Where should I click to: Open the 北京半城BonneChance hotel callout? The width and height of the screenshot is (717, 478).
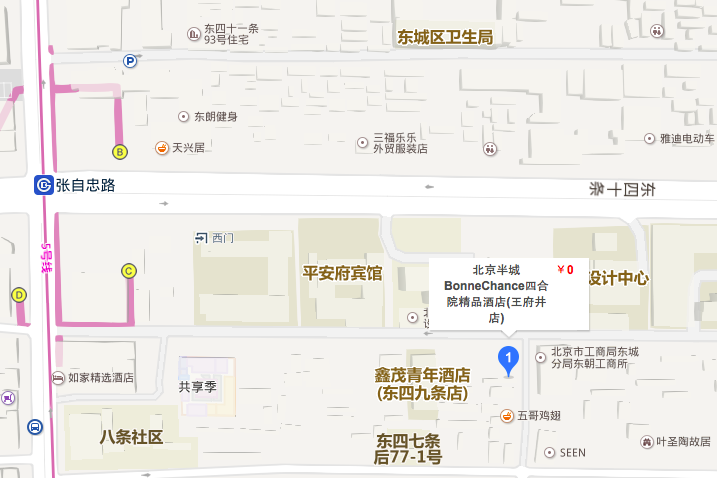coord(497,294)
